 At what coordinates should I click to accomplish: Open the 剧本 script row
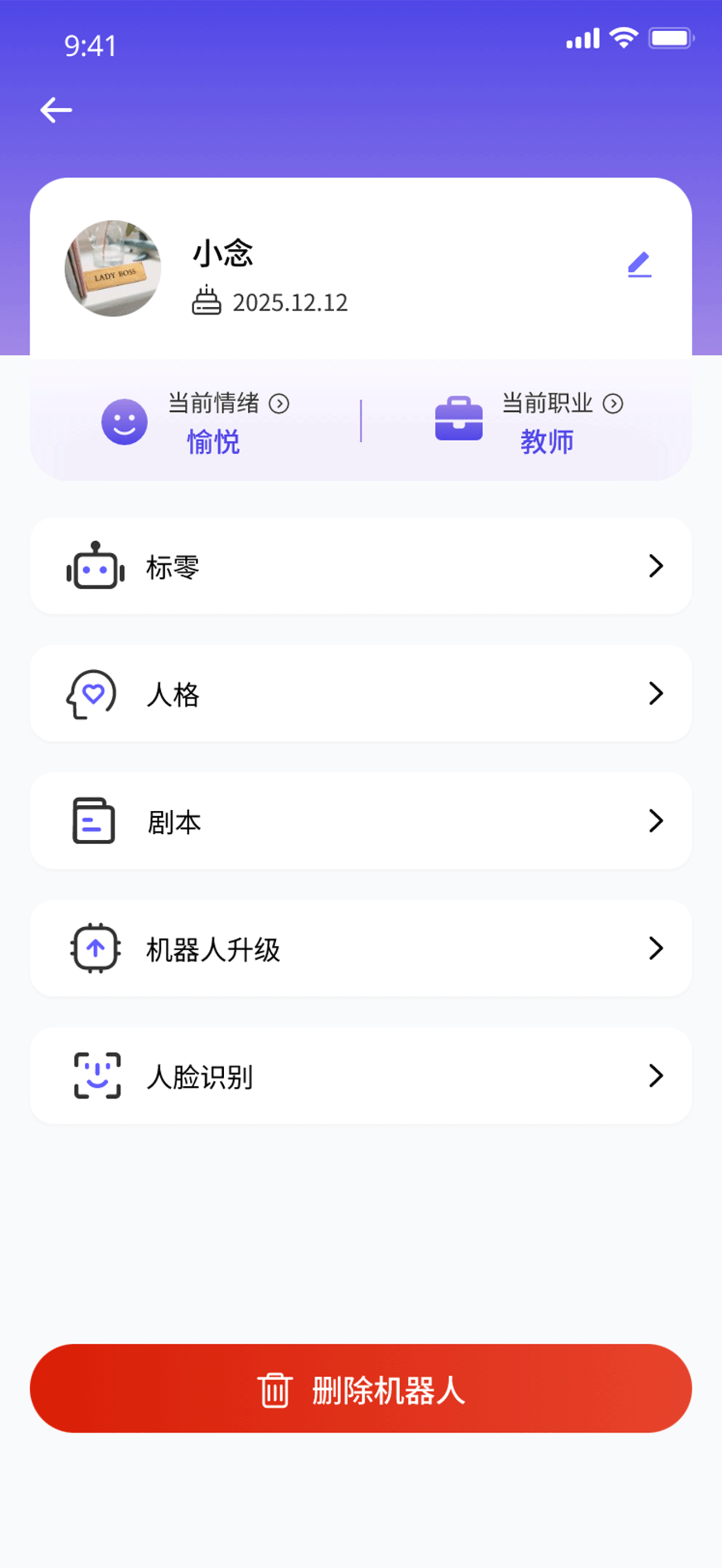[x=361, y=821]
